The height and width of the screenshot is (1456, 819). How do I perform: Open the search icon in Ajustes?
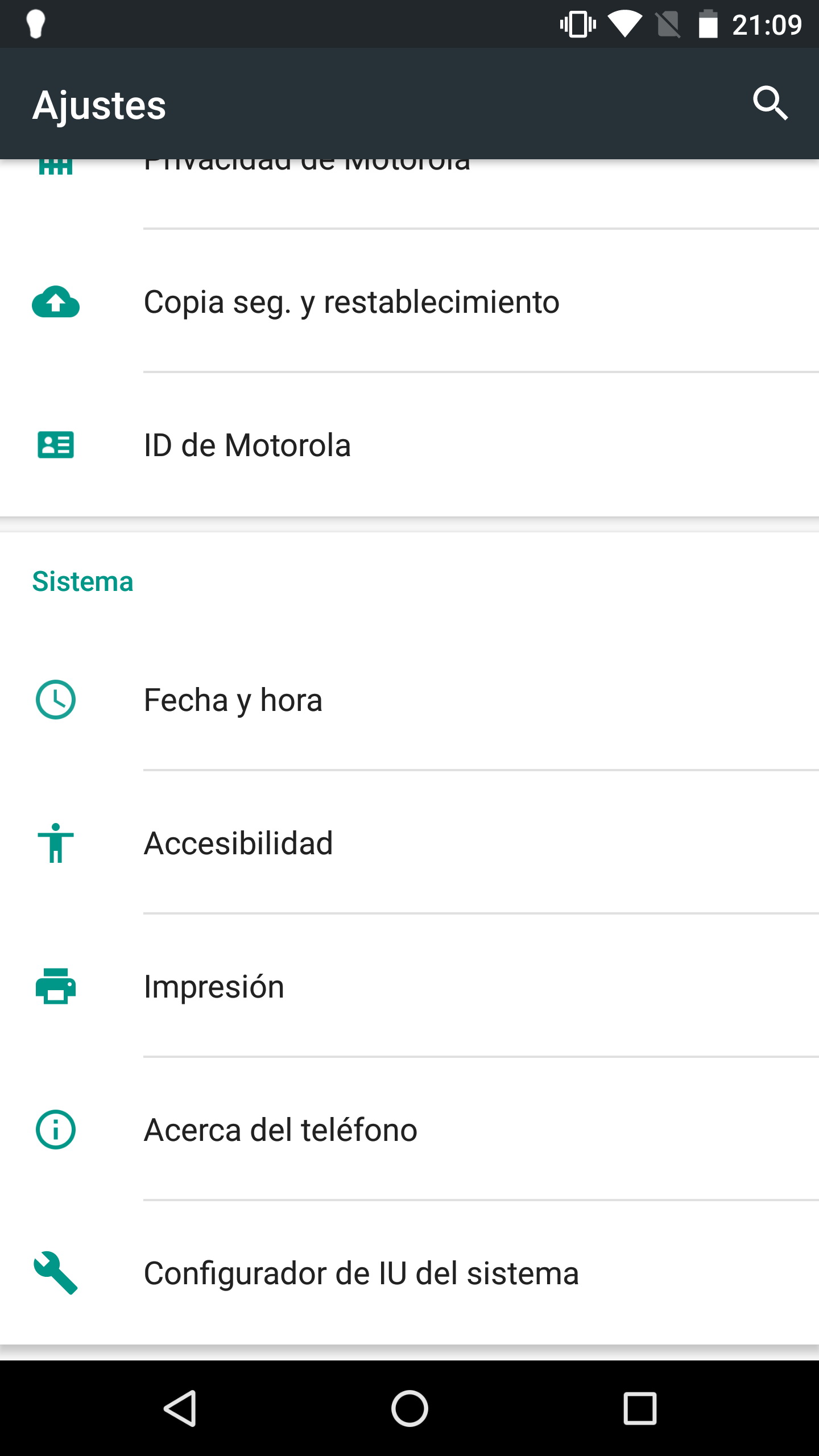coord(770,104)
